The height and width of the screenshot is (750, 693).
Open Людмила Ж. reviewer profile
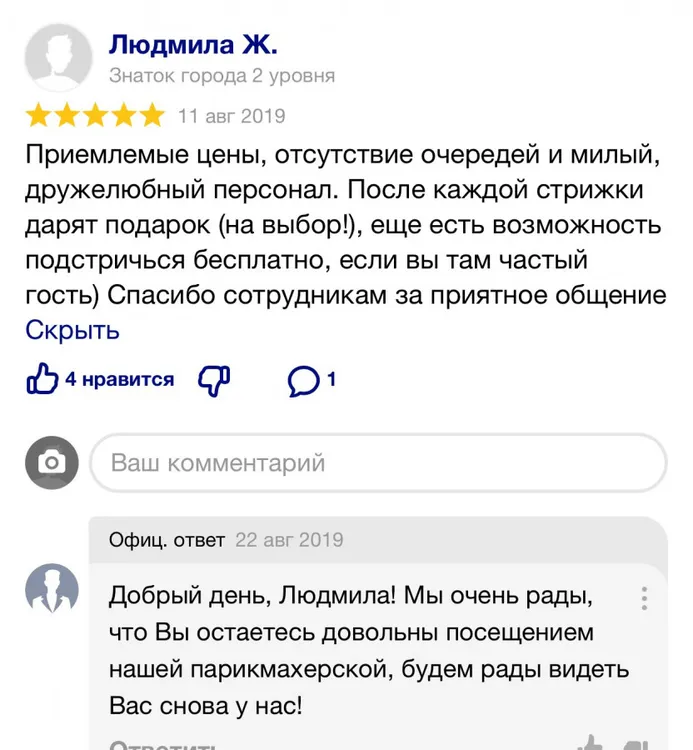(192, 45)
